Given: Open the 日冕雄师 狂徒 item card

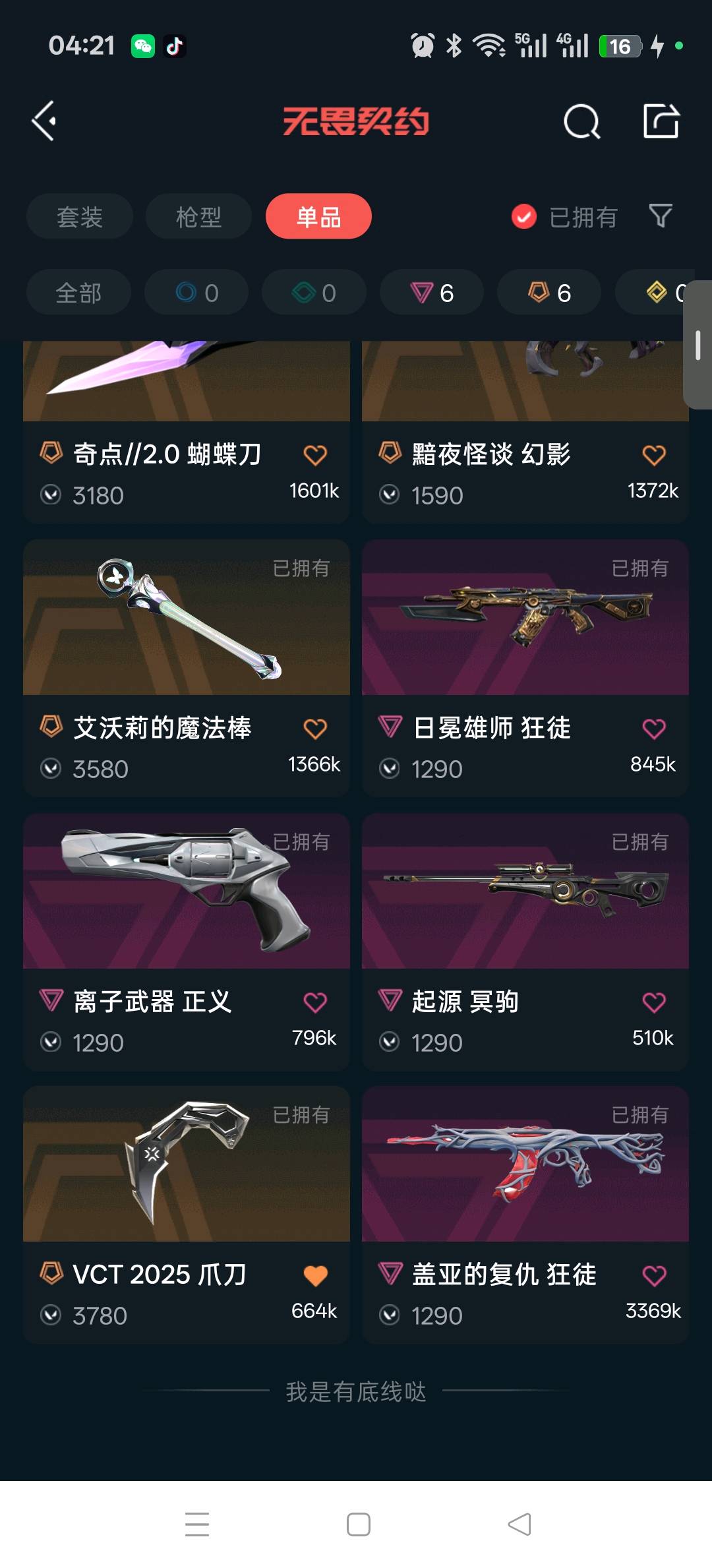Looking at the screenshot, I should 525,668.
